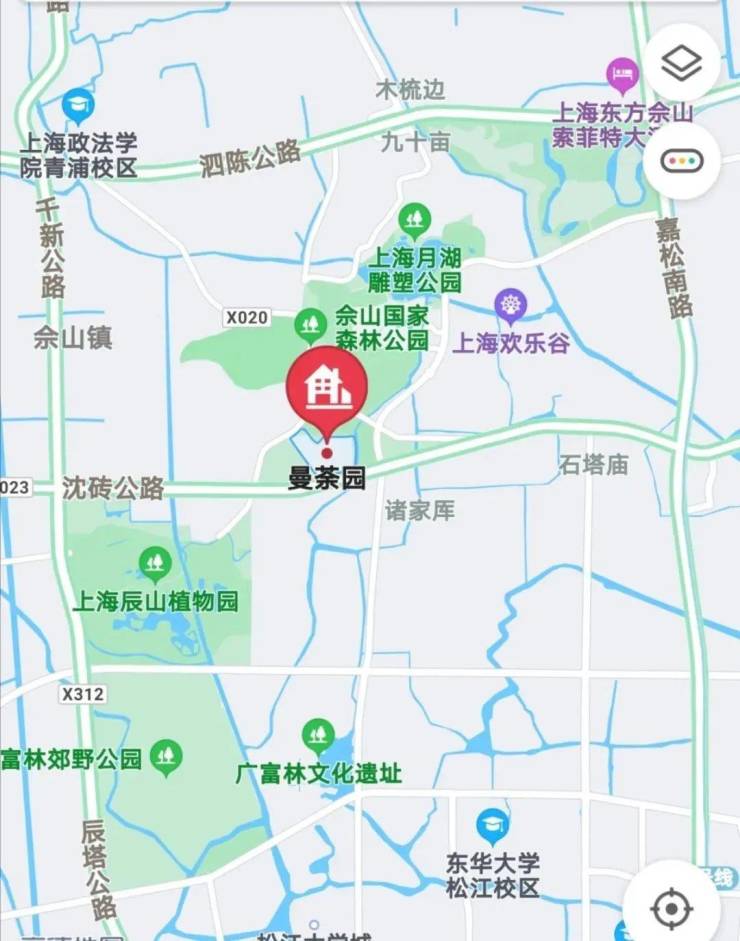Viewport: 740px width, 941px height.
Task: Open the 东华大学松江校区 school marker
Action: click(x=492, y=826)
